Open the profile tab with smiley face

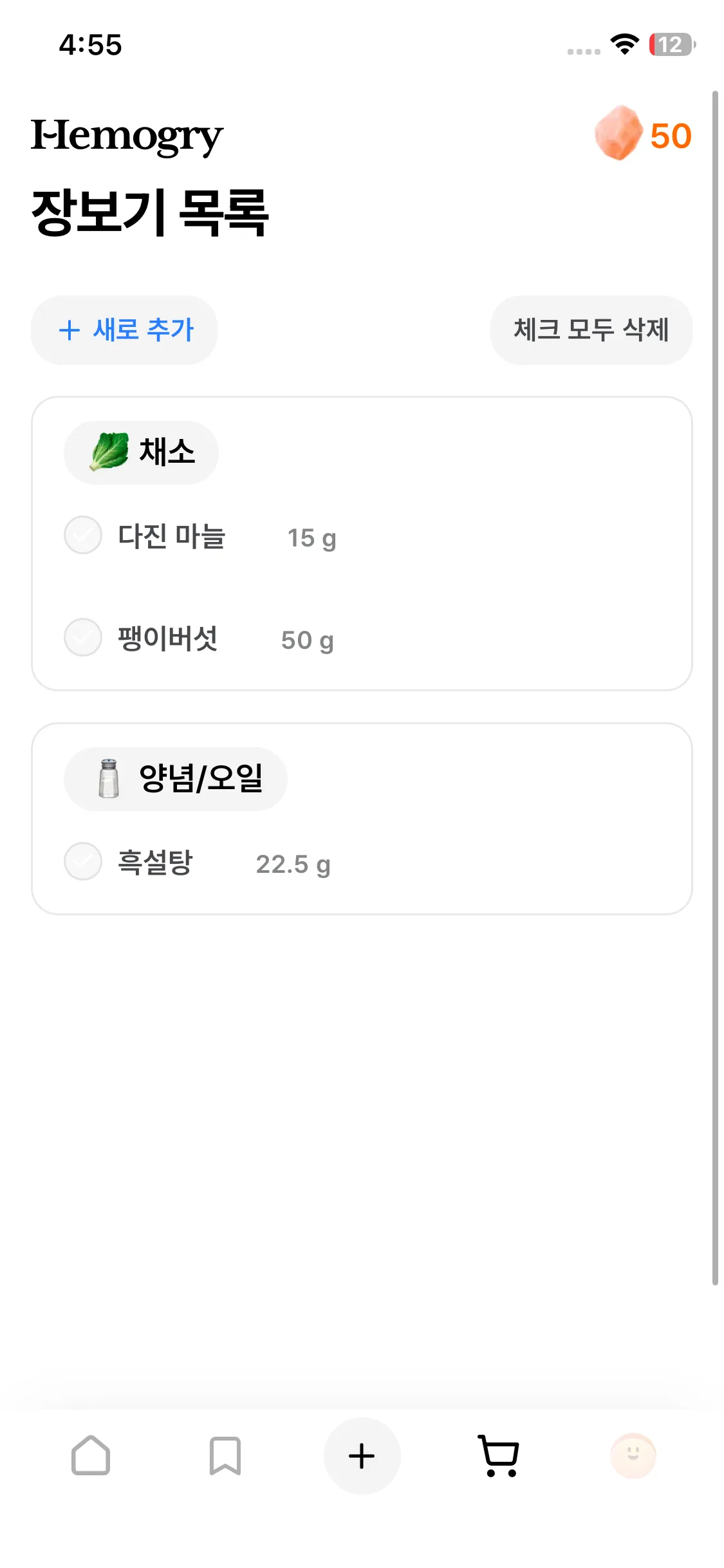(633, 1456)
